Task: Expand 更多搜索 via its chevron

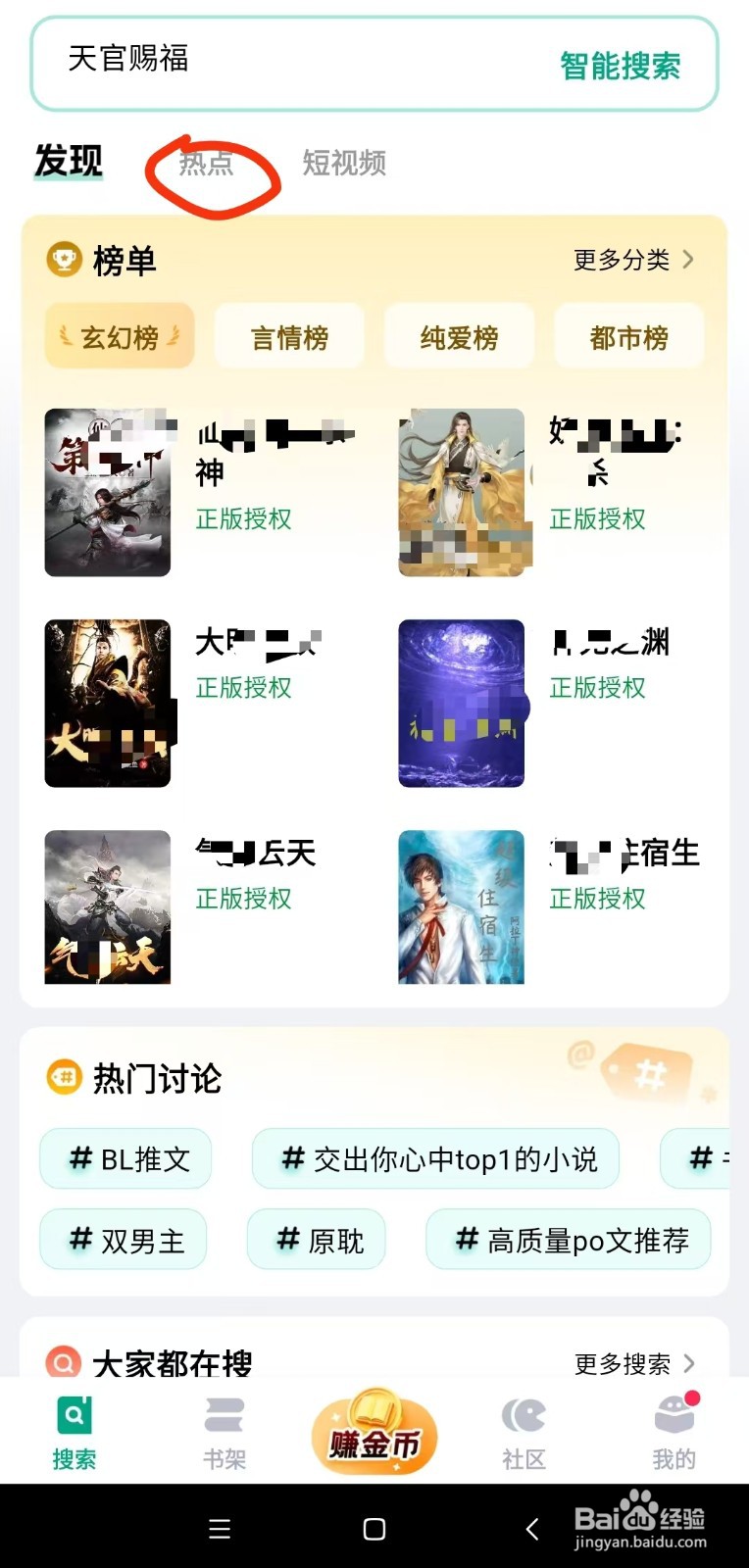Action: [x=689, y=1362]
